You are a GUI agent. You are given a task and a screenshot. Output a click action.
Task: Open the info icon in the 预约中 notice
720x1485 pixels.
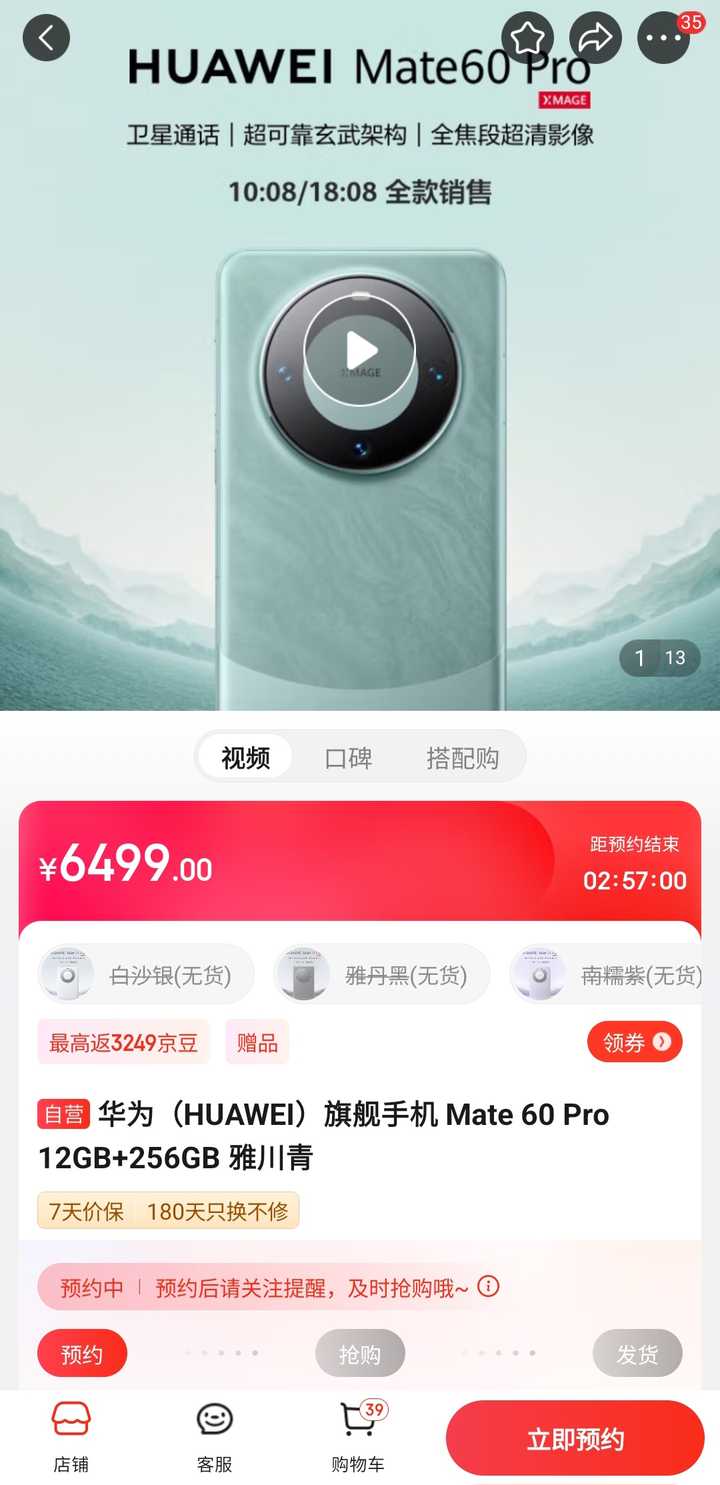(x=488, y=1287)
